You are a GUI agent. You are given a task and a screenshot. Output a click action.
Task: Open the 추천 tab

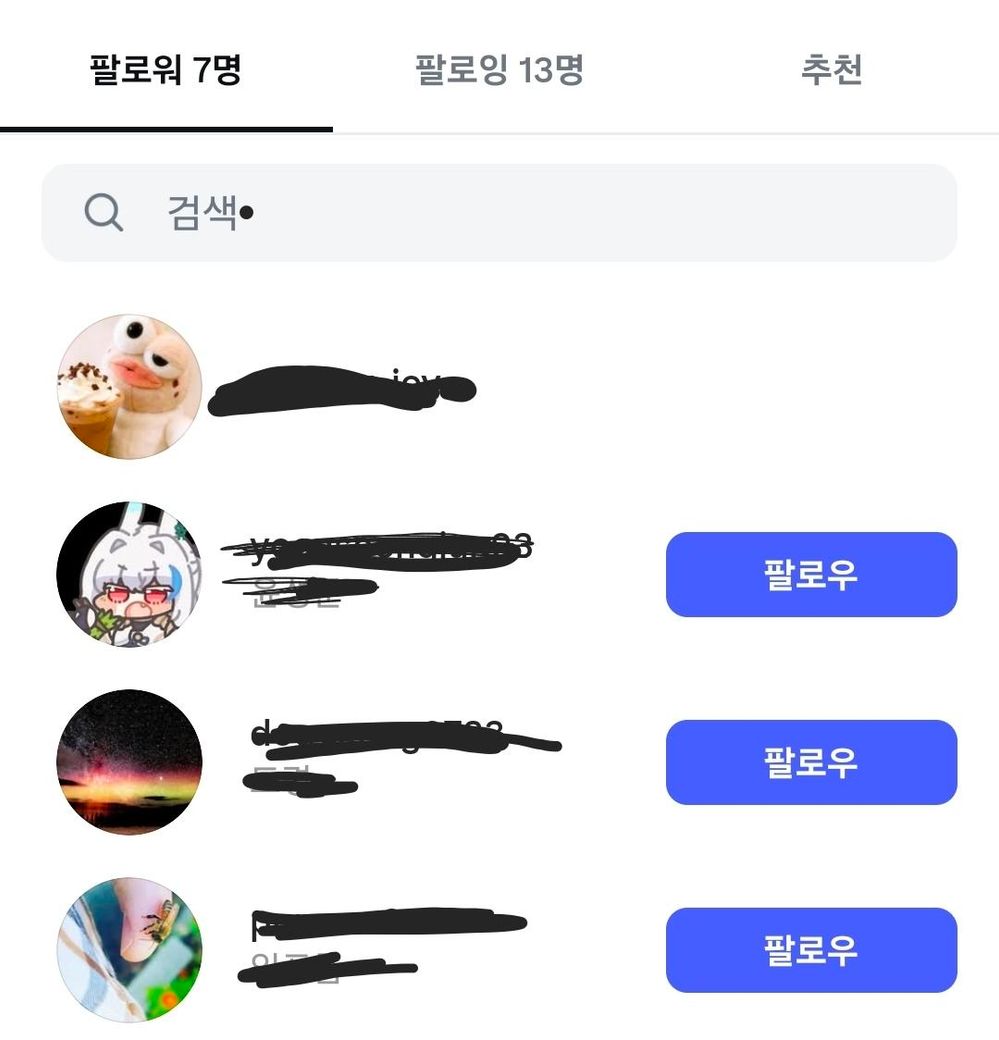(x=831, y=70)
